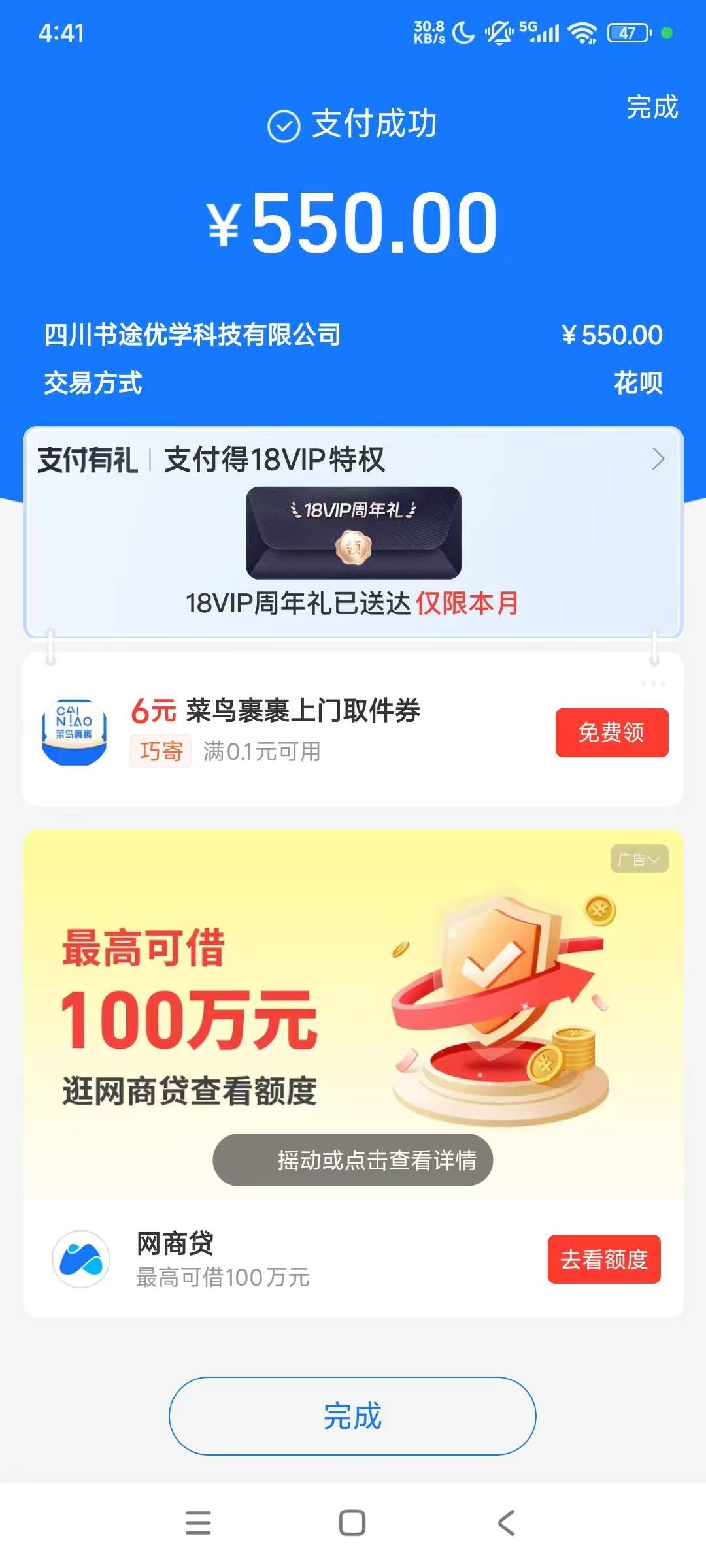Go to home via the system home button
Viewport: 706px width, 1568px height.
pos(352,1522)
